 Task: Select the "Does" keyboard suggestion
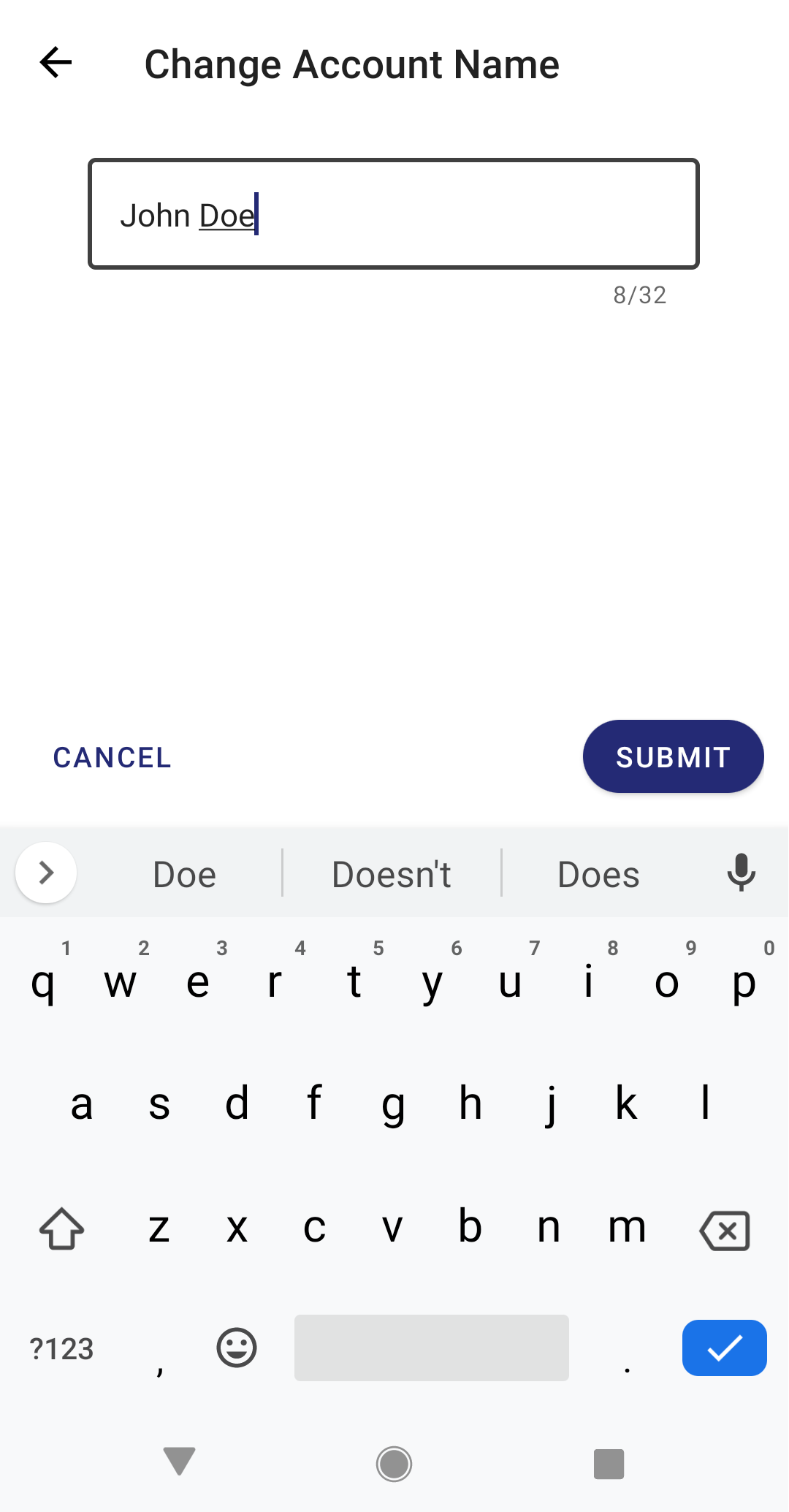(x=598, y=874)
